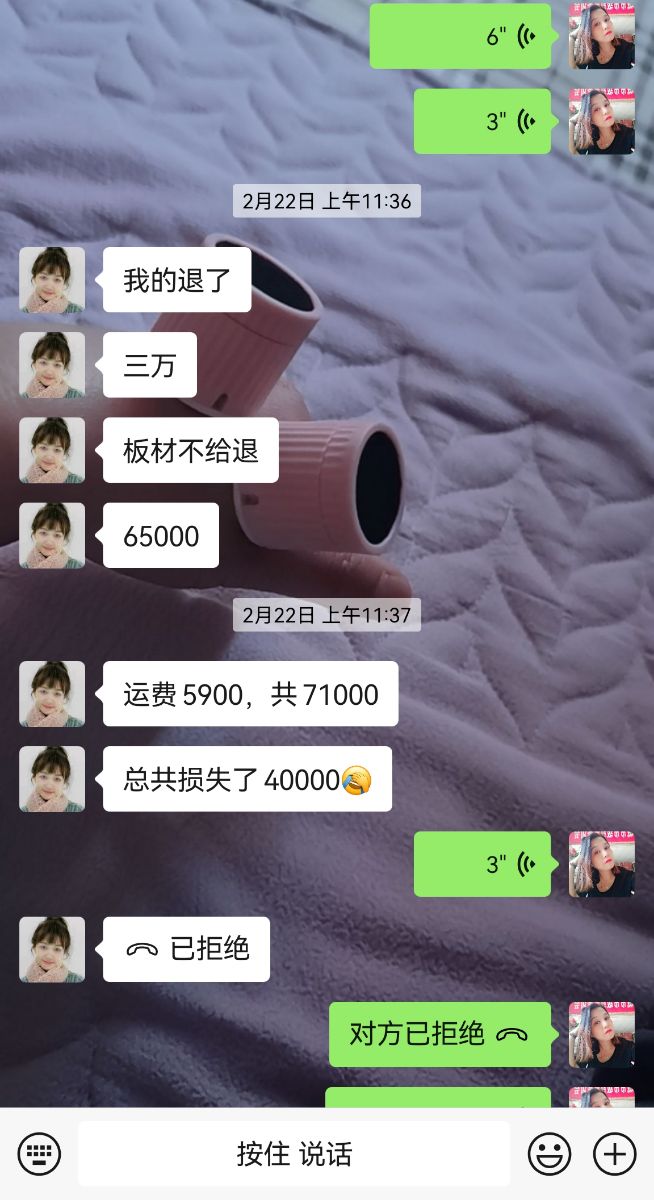Tap the hold-to-talk button

294,1154
